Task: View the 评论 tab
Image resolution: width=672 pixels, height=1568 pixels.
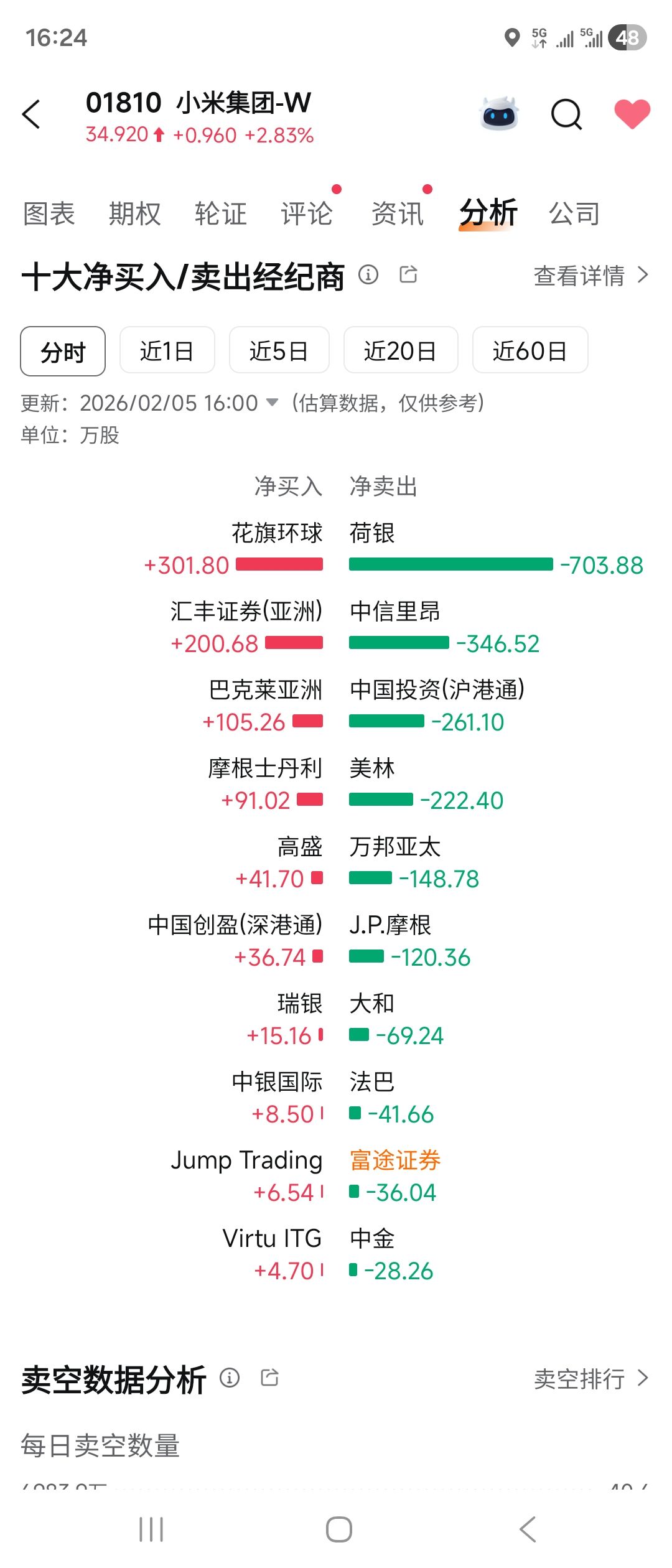Action: click(307, 214)
